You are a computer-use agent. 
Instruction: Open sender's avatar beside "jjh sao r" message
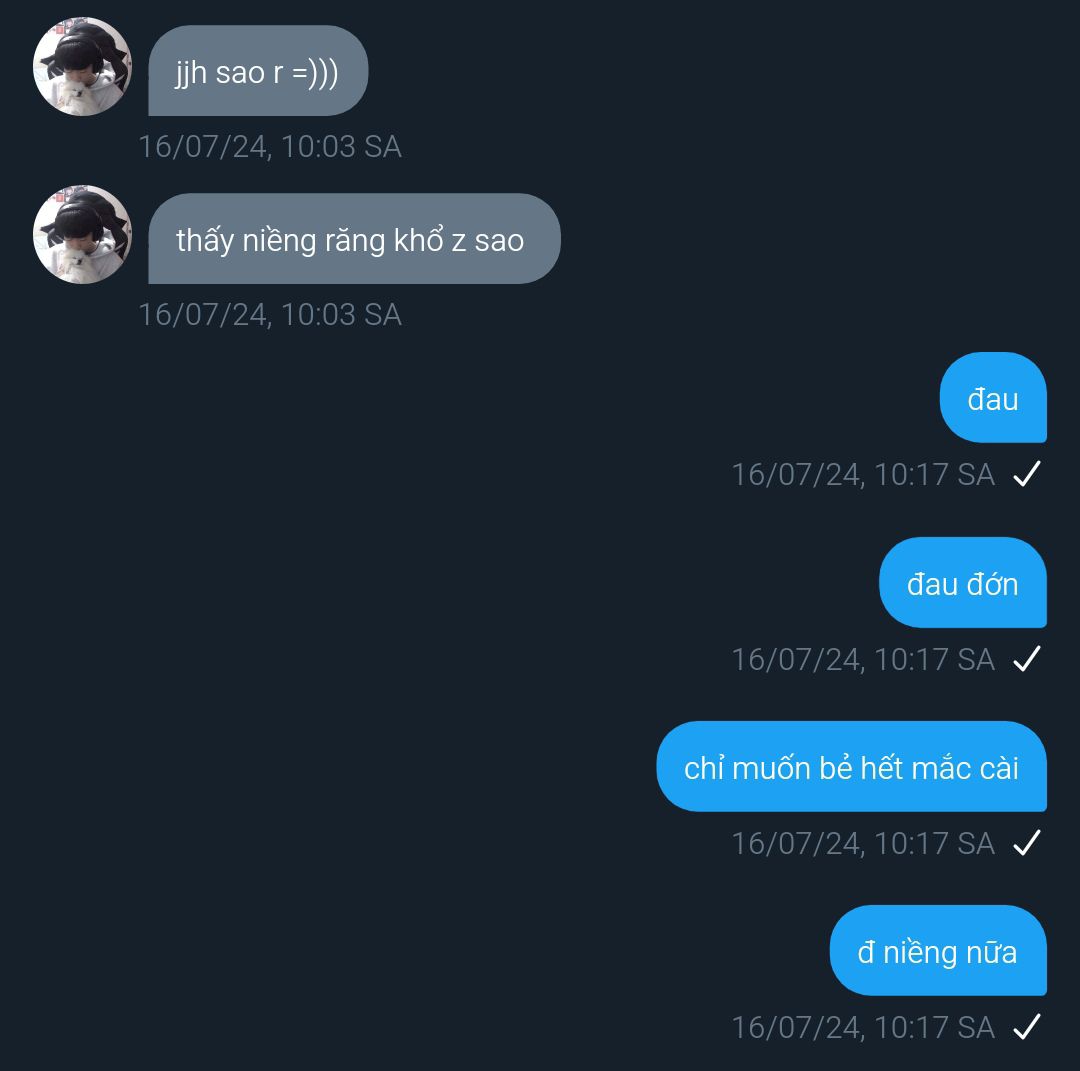(x=83, y=67)
